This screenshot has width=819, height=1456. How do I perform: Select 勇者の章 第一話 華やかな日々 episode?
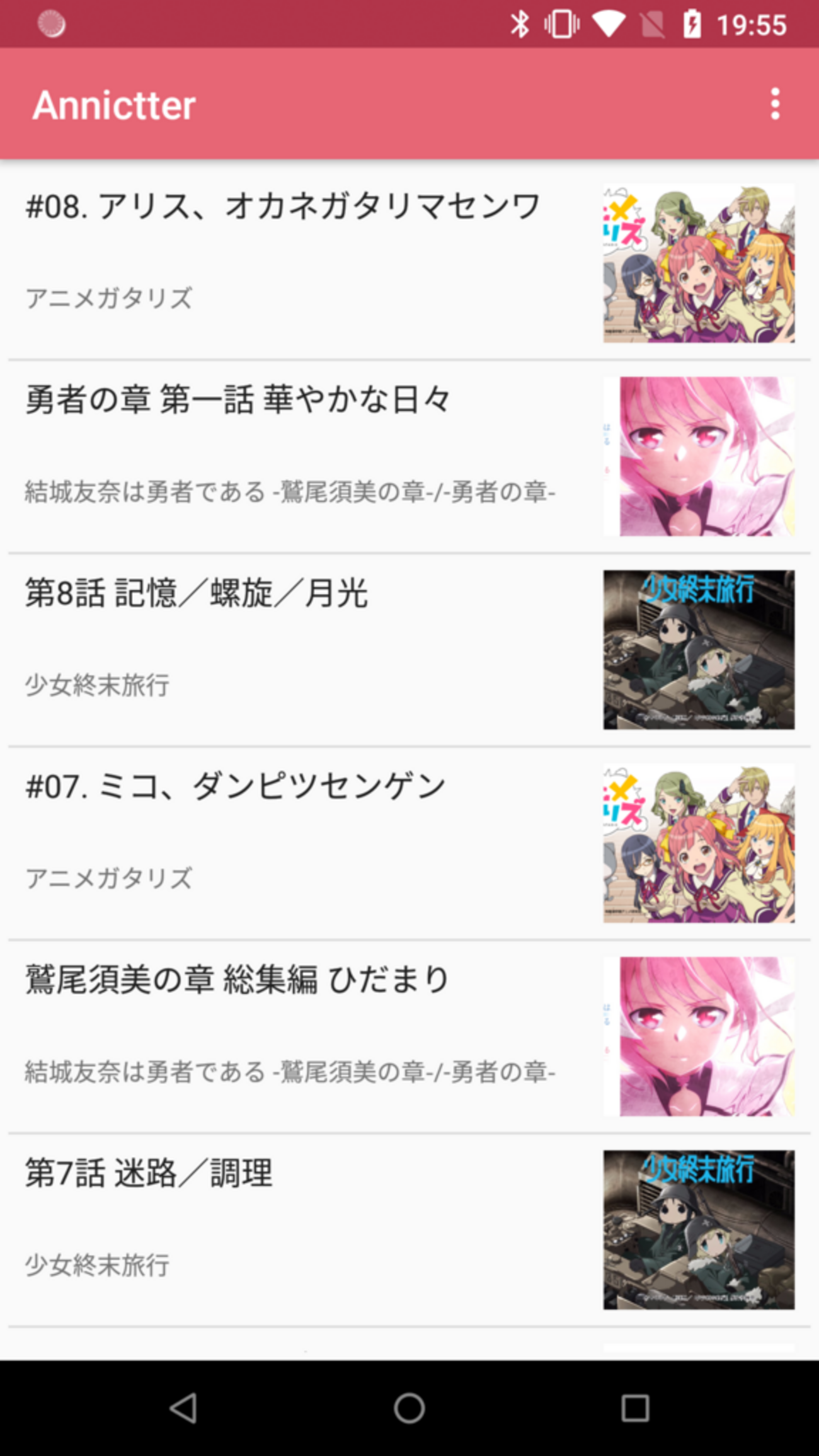coord(238,400)
